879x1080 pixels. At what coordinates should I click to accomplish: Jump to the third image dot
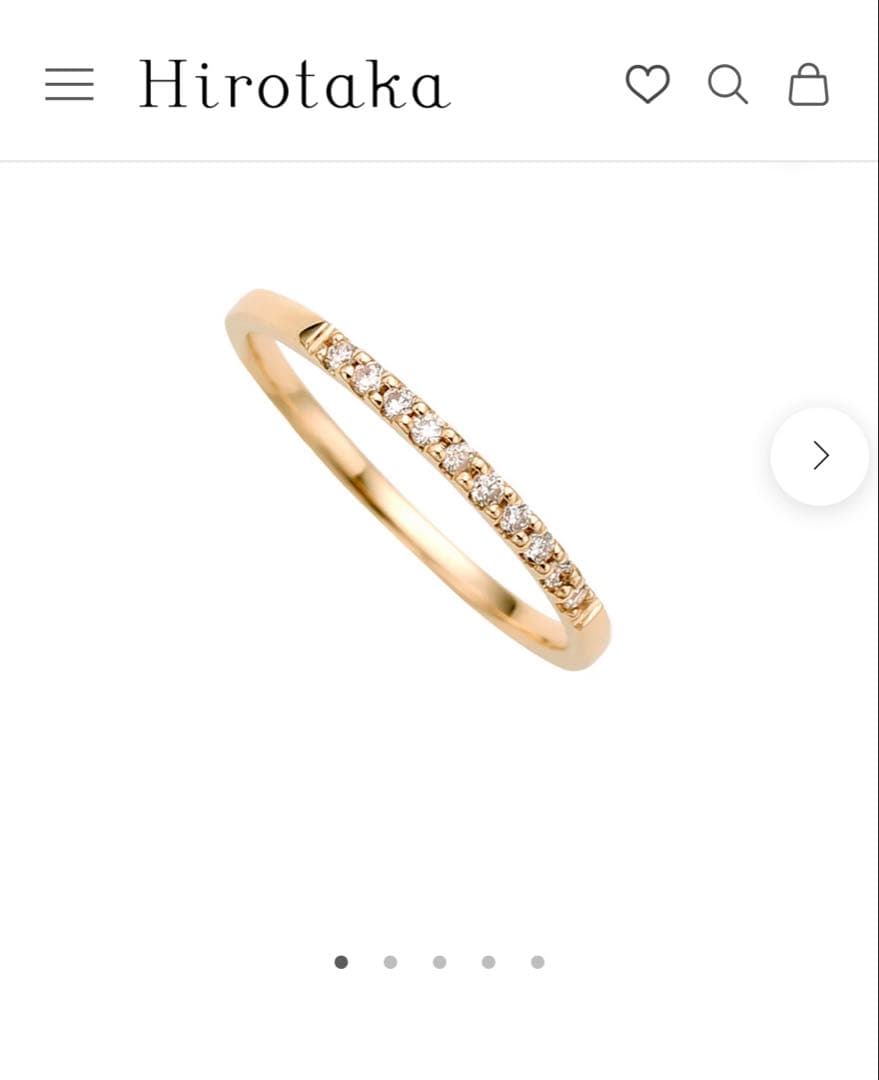click(439, 962)
